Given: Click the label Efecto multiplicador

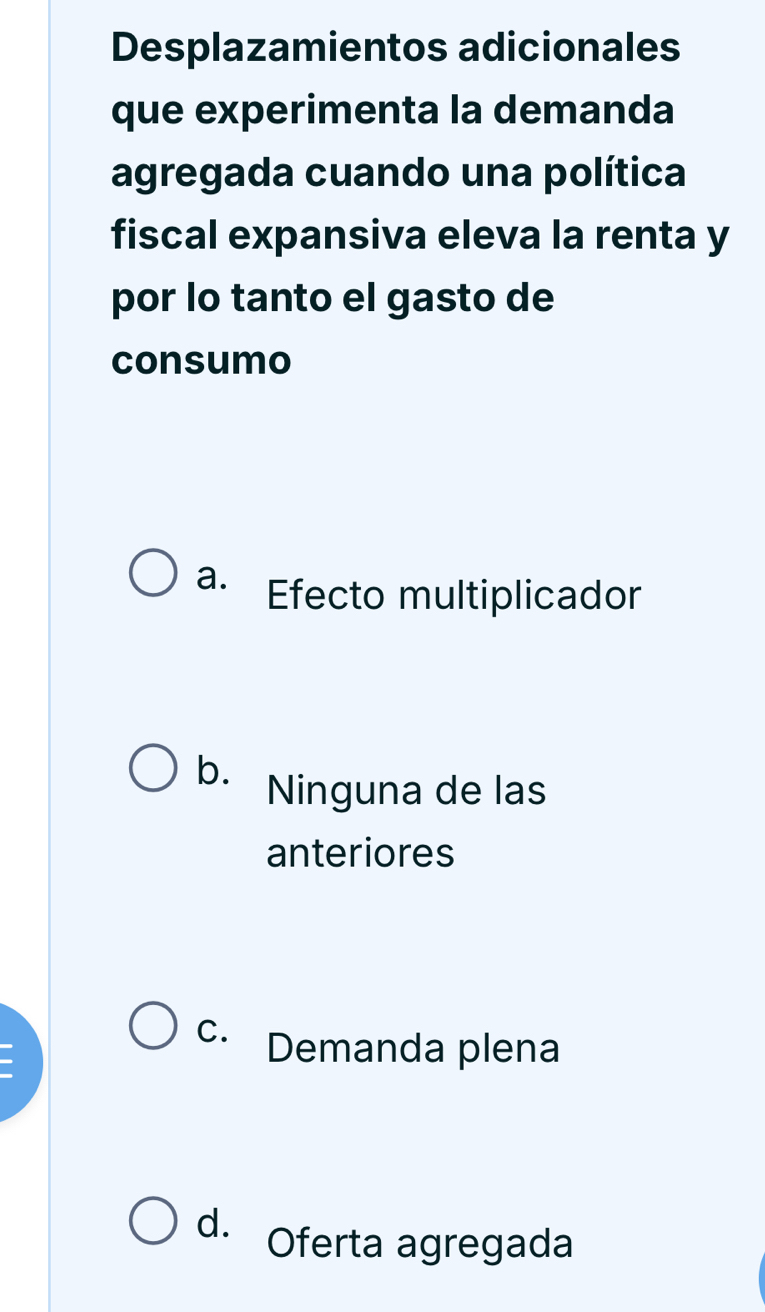Looking at the screenshot, I should click(x=452, y=595).
